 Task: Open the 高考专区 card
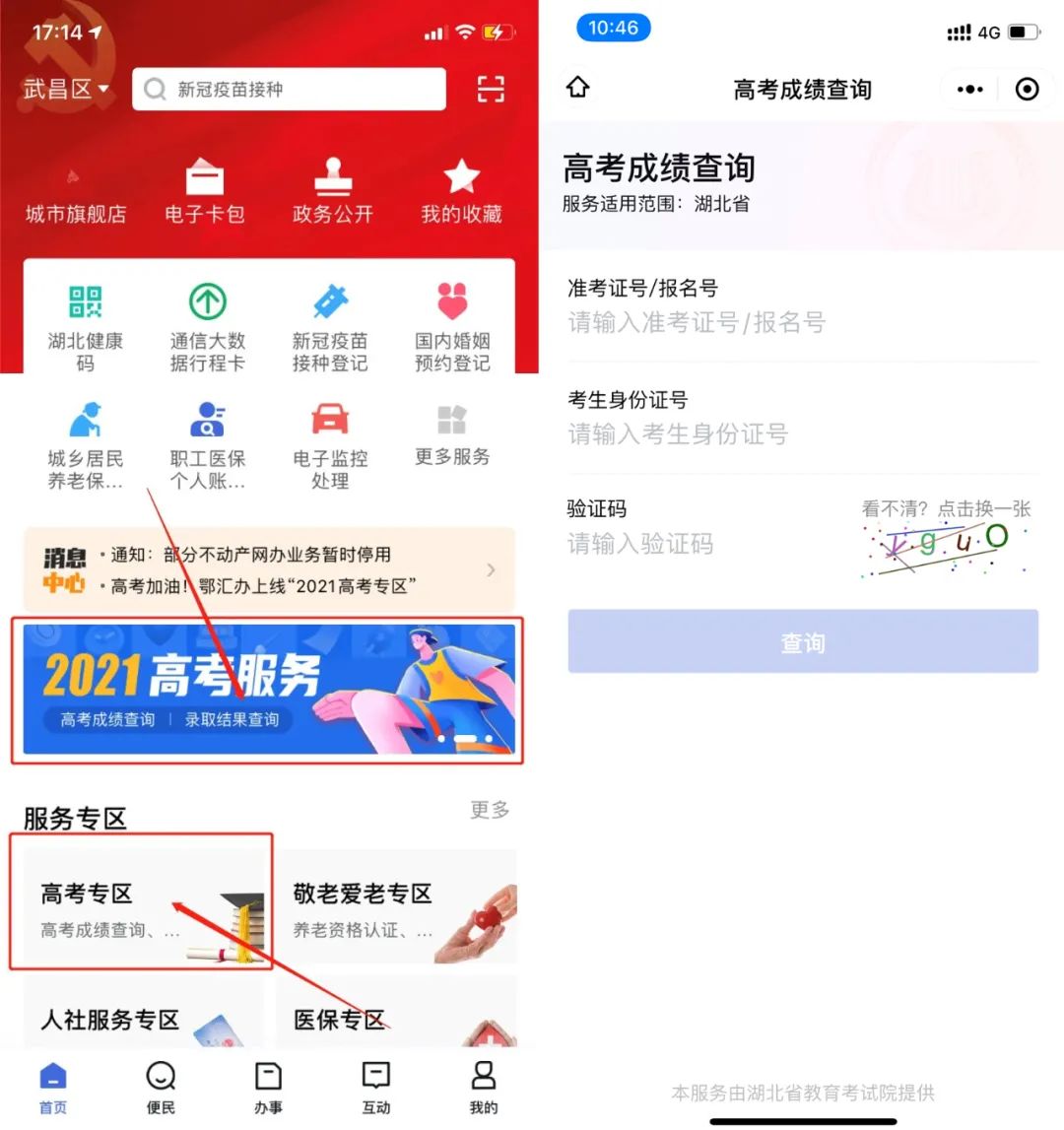(142, 904)
